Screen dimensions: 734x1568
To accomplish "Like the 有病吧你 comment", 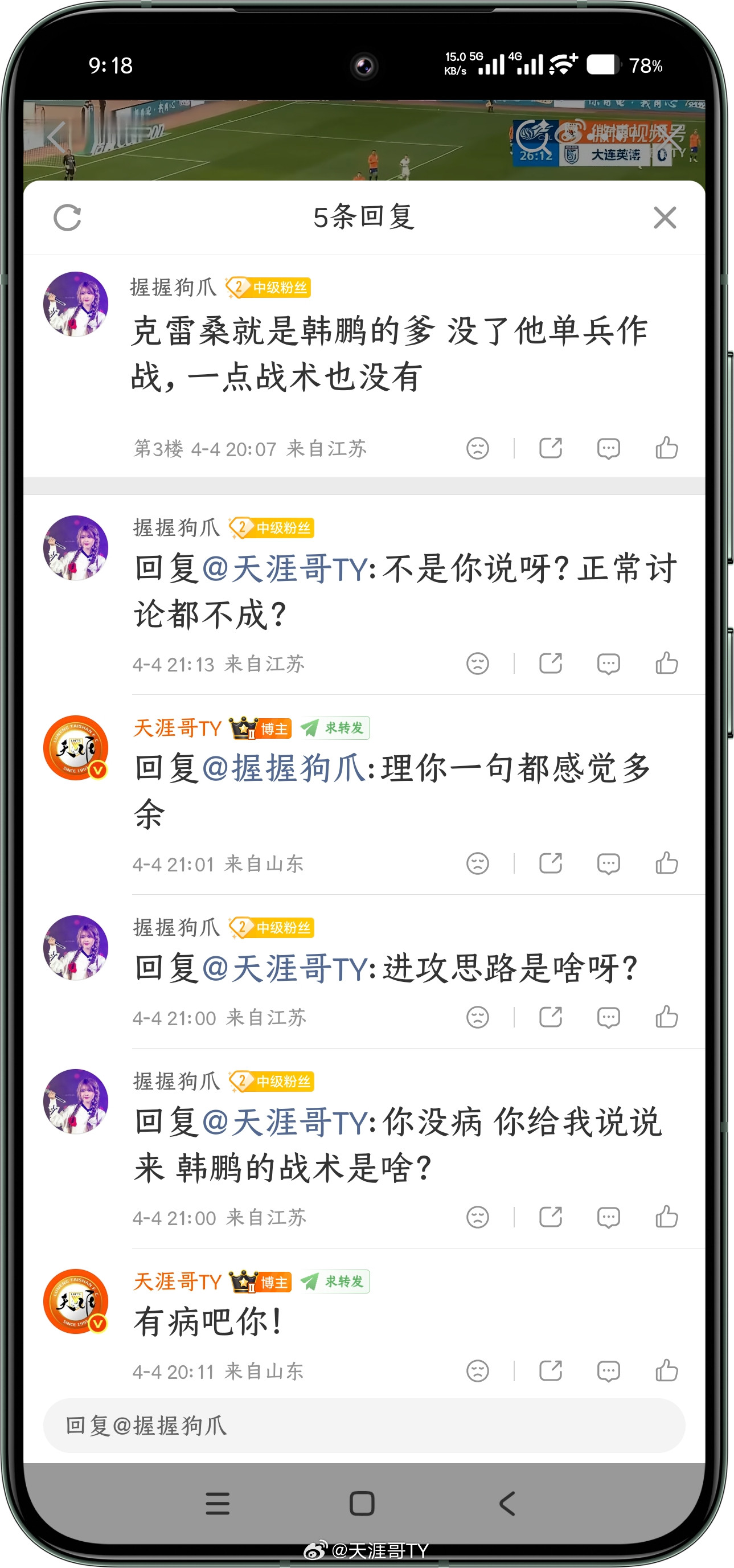I will (x=667, y=1372).
